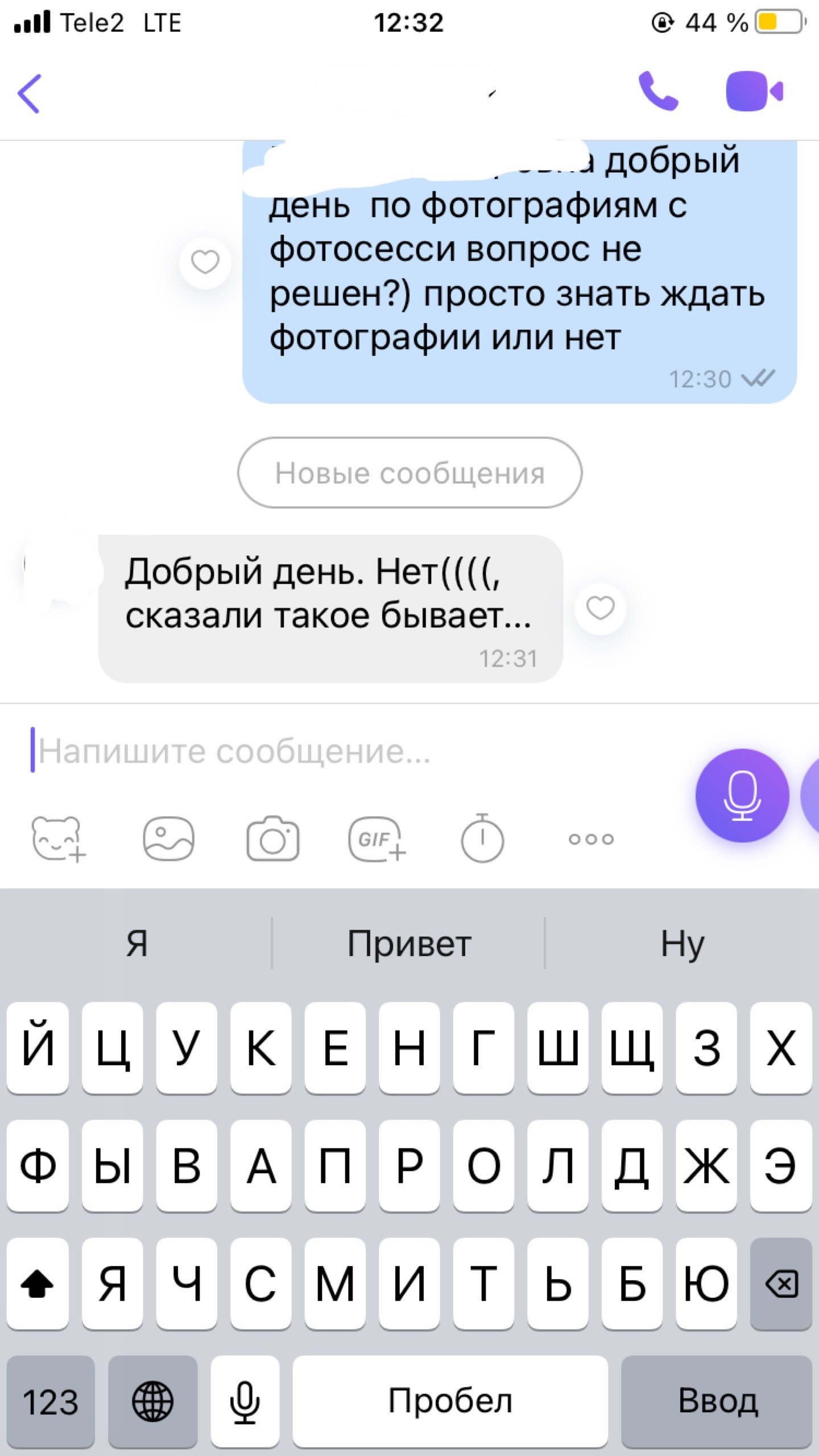Open more attachment options
This screenshot has width=819, height=1456.
click(x=591, y=839)
